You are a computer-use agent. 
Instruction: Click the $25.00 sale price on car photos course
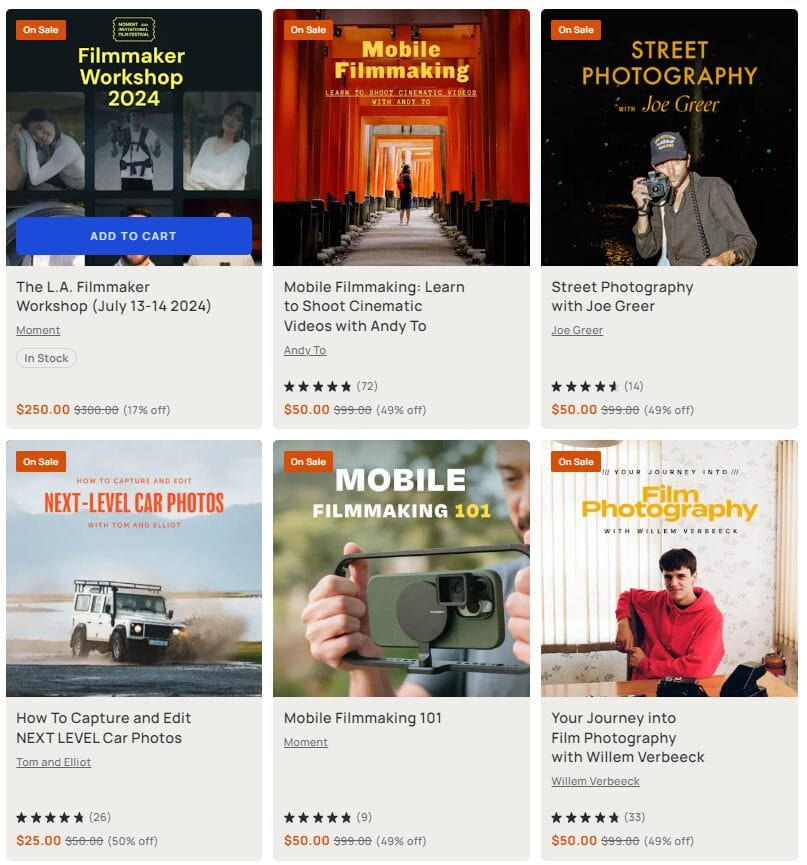click(39, 840)
